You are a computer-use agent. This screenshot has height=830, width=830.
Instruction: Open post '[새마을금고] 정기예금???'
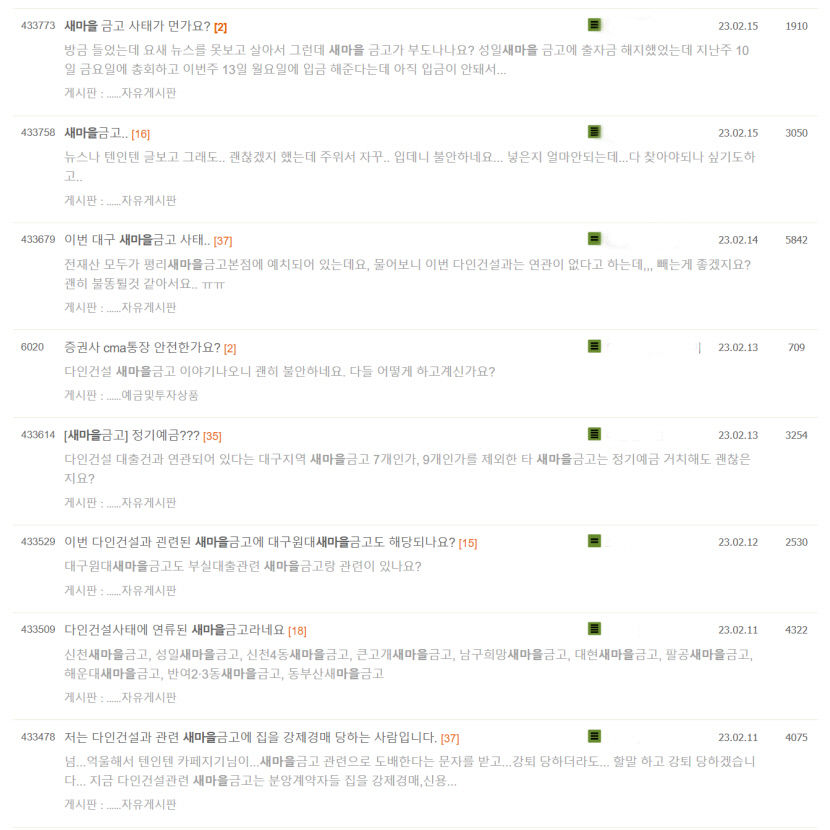(x=131, y=435)
